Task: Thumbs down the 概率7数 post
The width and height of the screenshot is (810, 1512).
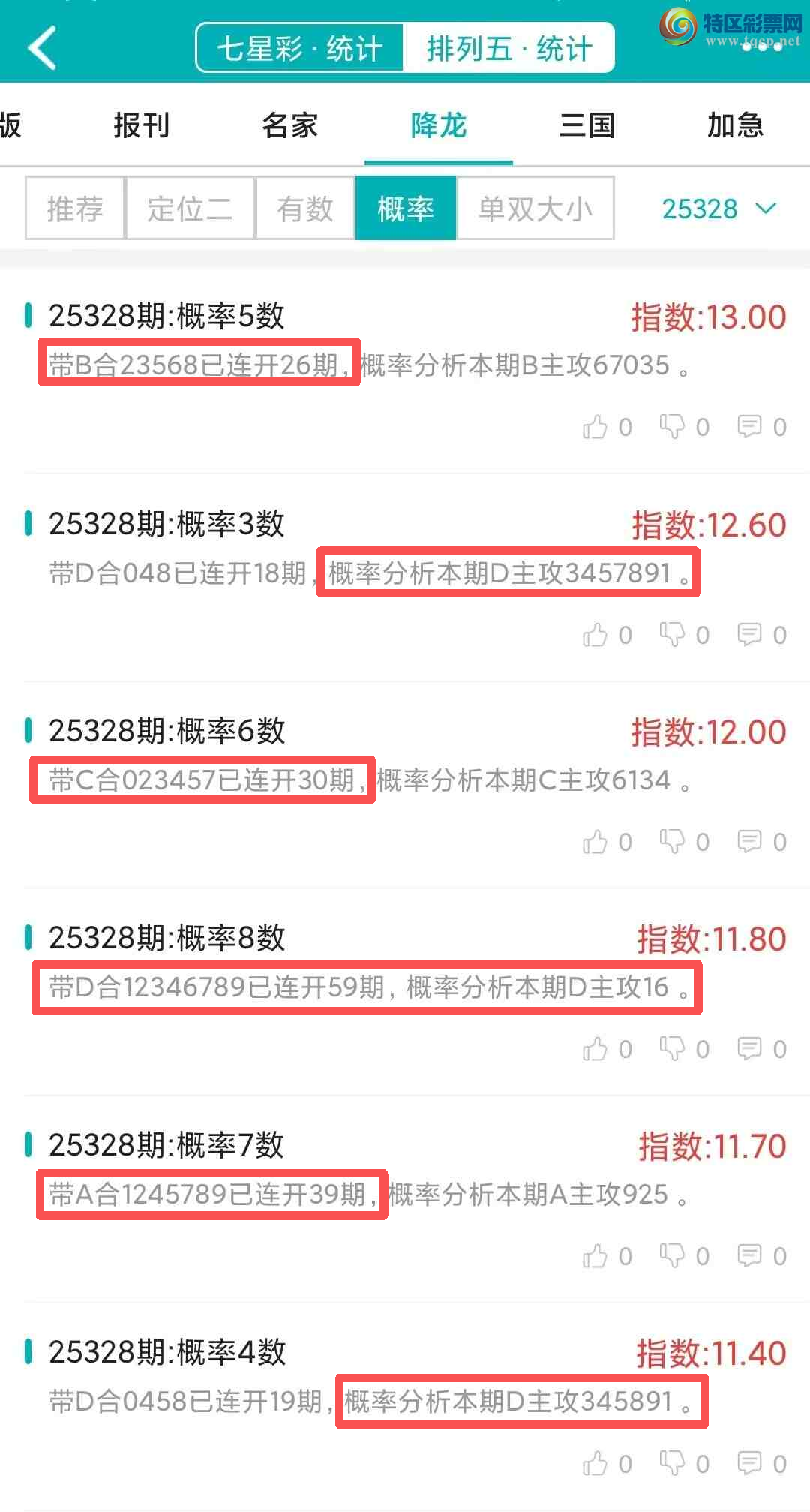Action: coord(673,1255)
